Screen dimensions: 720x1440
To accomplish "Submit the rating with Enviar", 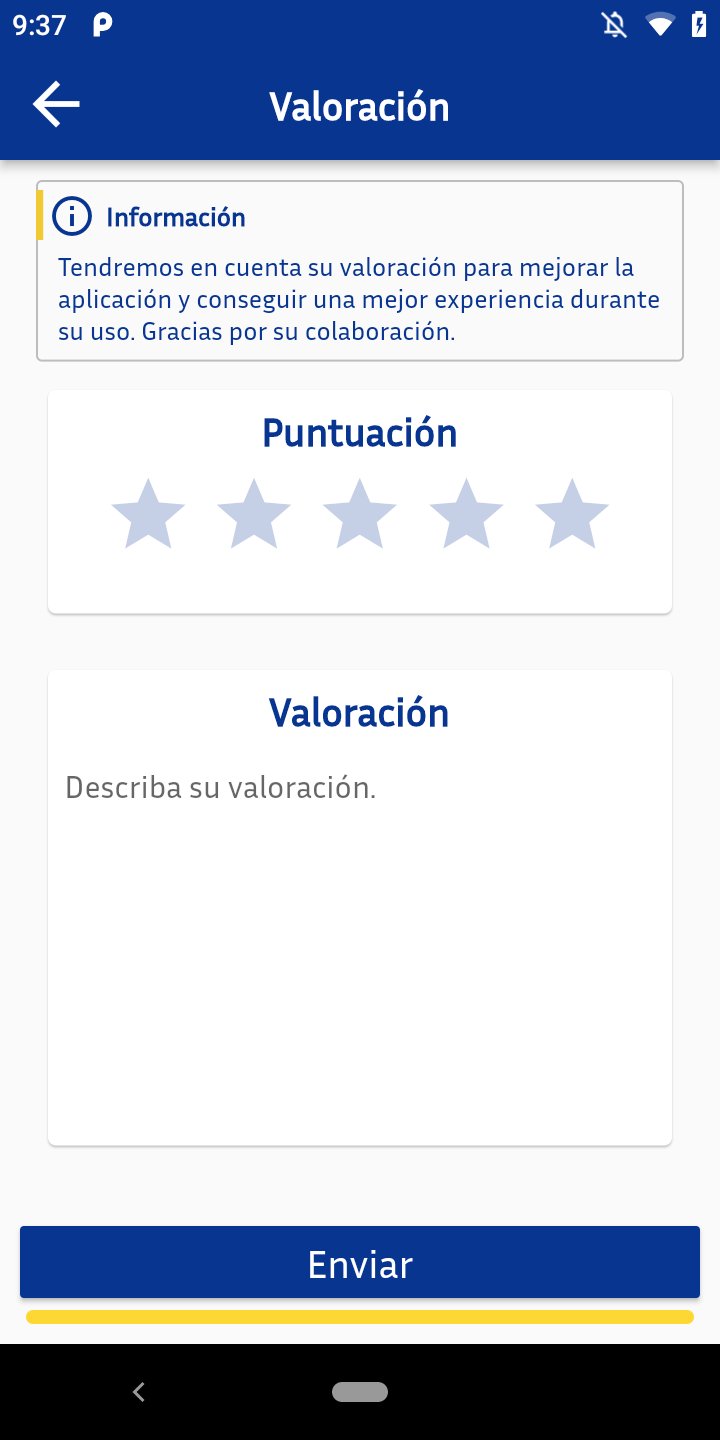I will (x=360, y=1263).
